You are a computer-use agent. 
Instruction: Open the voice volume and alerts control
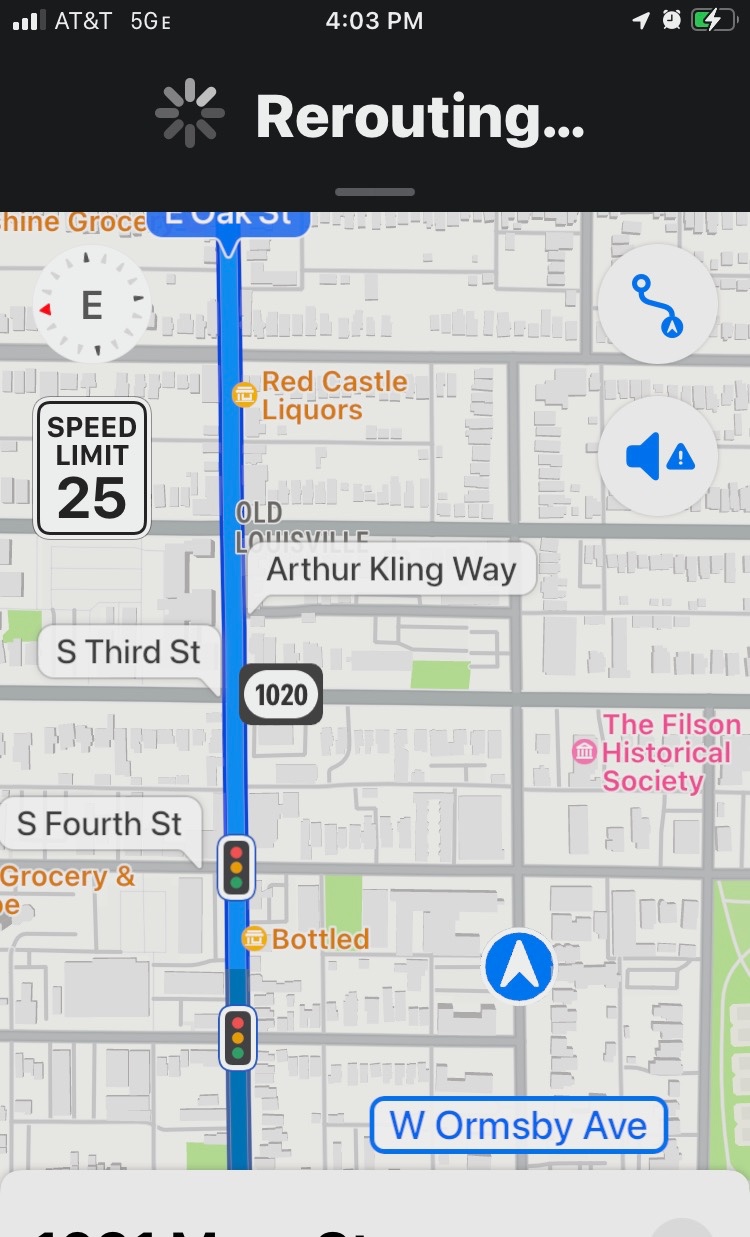(x=657, y=457)
